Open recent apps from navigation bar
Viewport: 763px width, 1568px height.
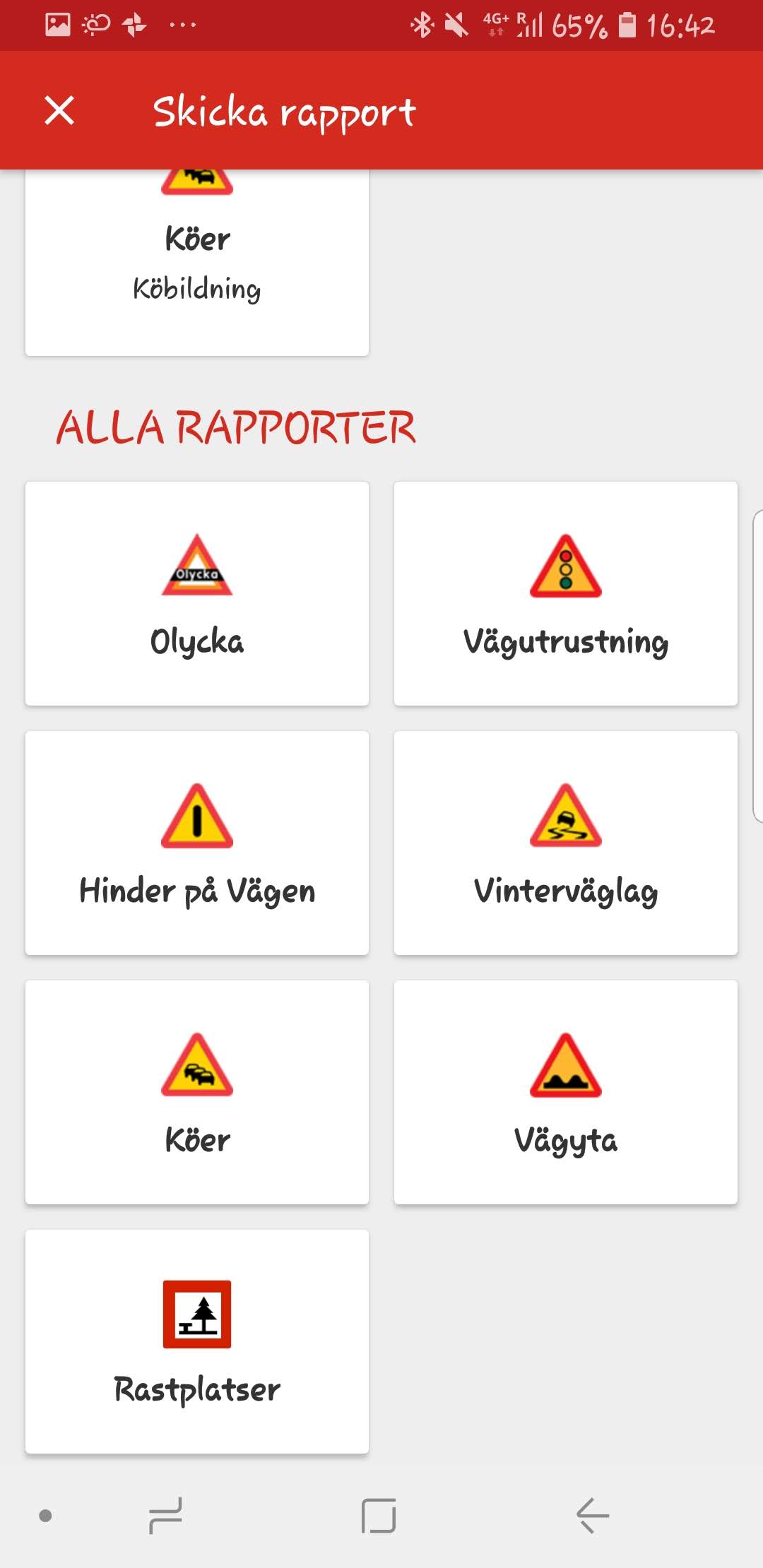[x=165, y=1516]
